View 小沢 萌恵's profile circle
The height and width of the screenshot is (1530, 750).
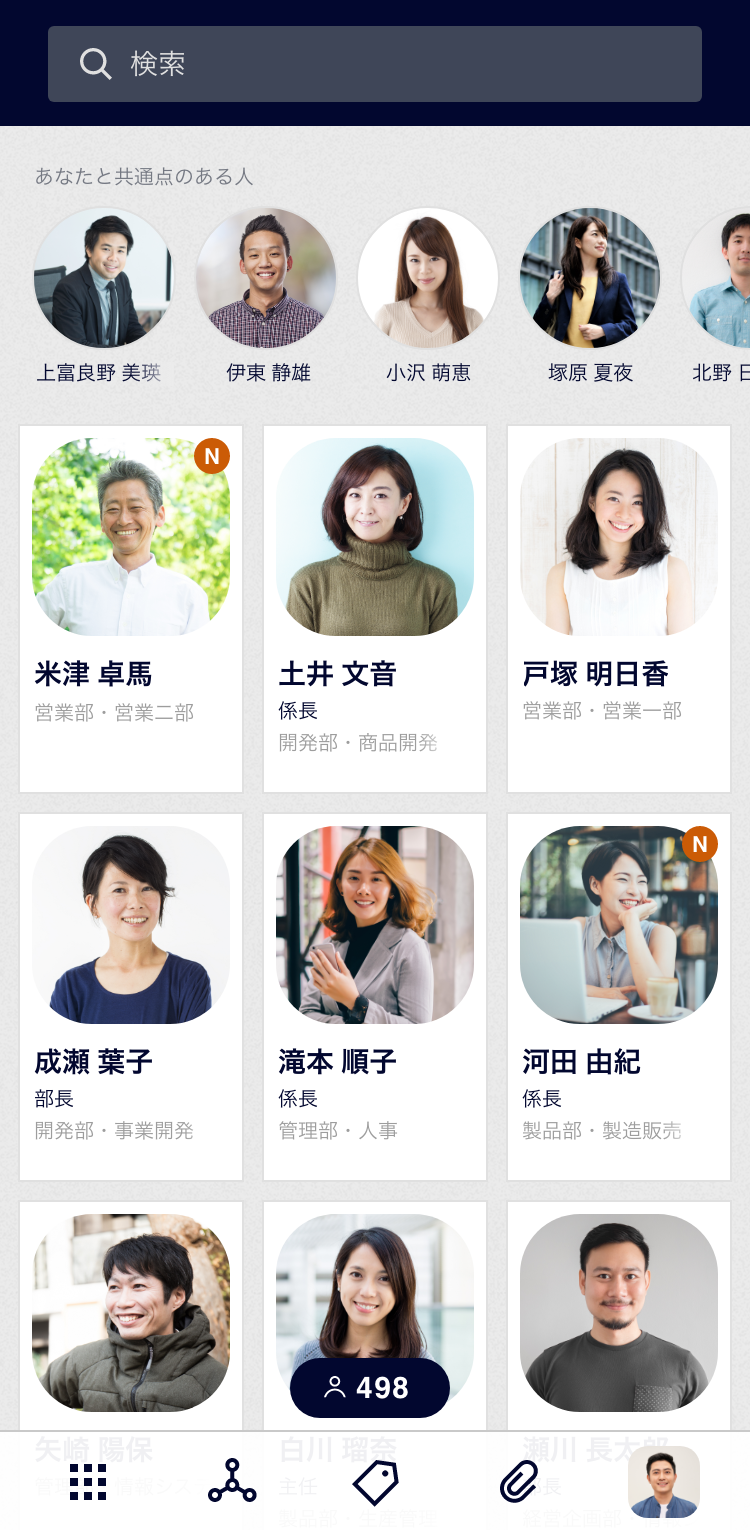coord(428,278)
